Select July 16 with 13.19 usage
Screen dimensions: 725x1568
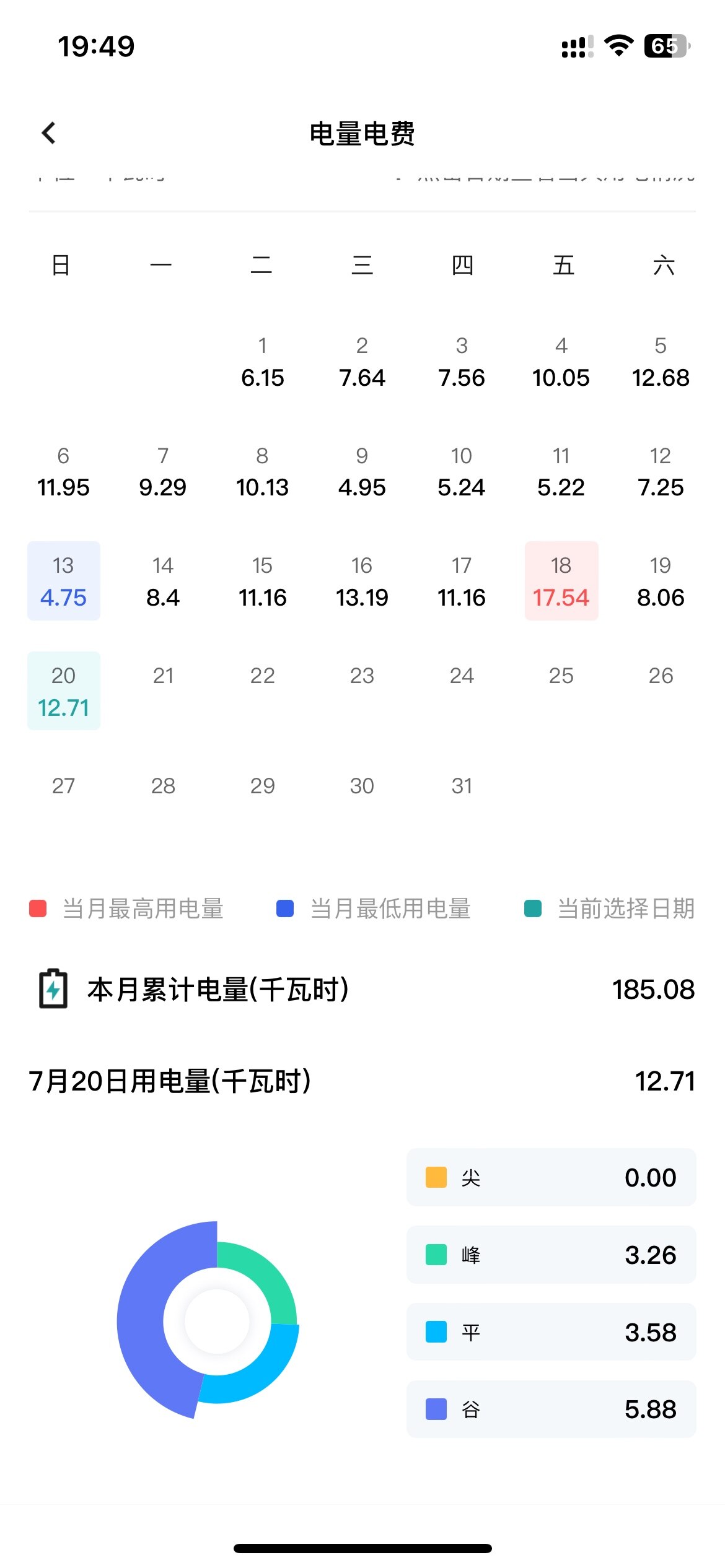362,581
